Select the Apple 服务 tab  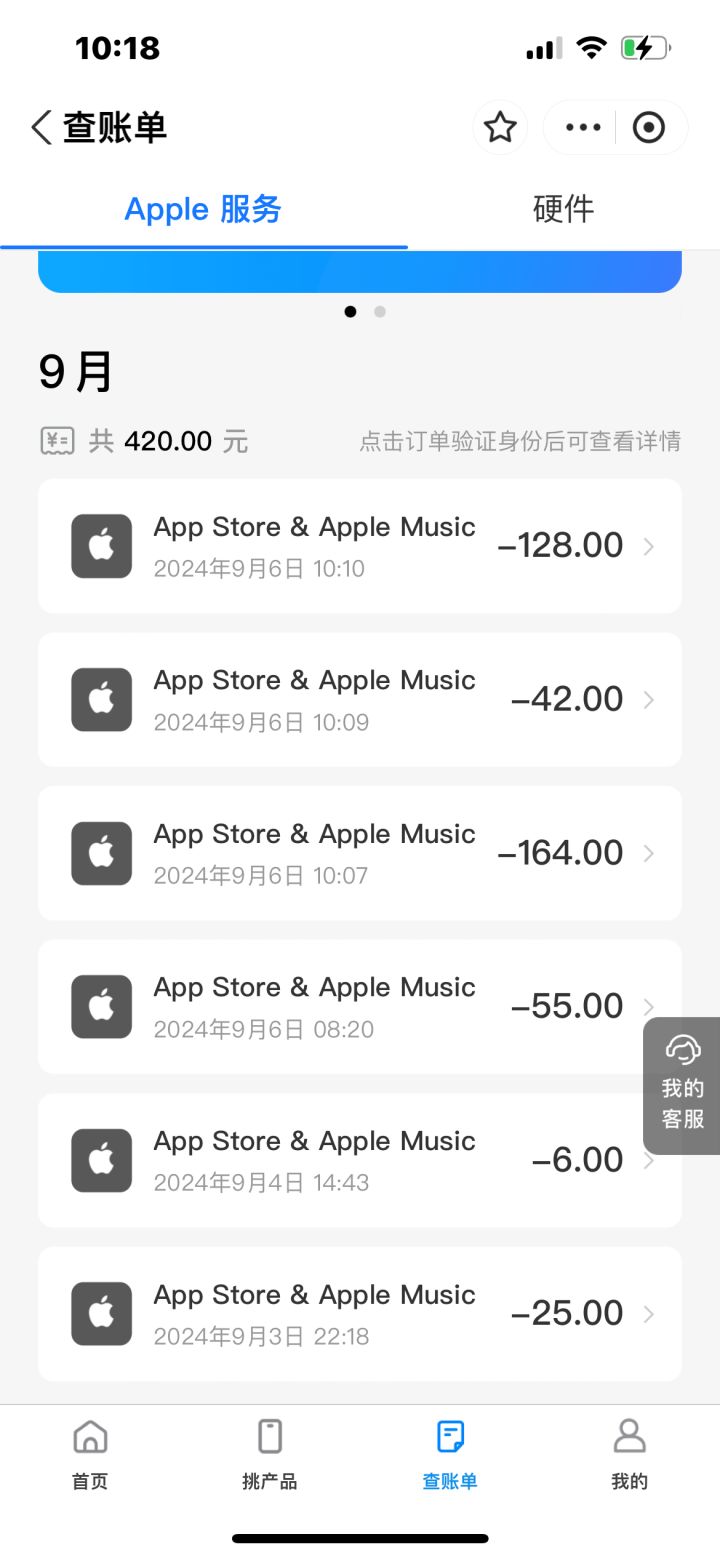[x=203, y=209]
